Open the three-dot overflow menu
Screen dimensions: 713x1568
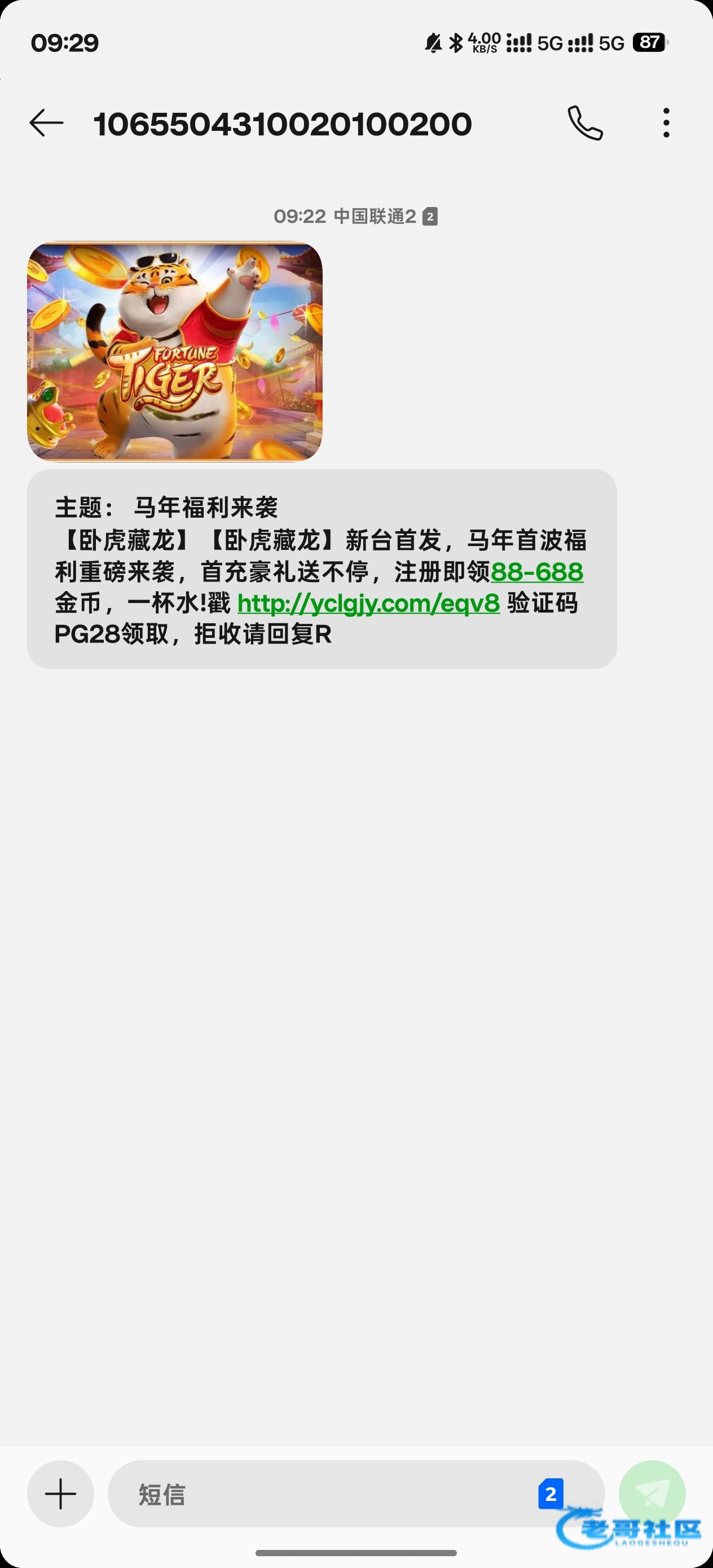[666, 123]
